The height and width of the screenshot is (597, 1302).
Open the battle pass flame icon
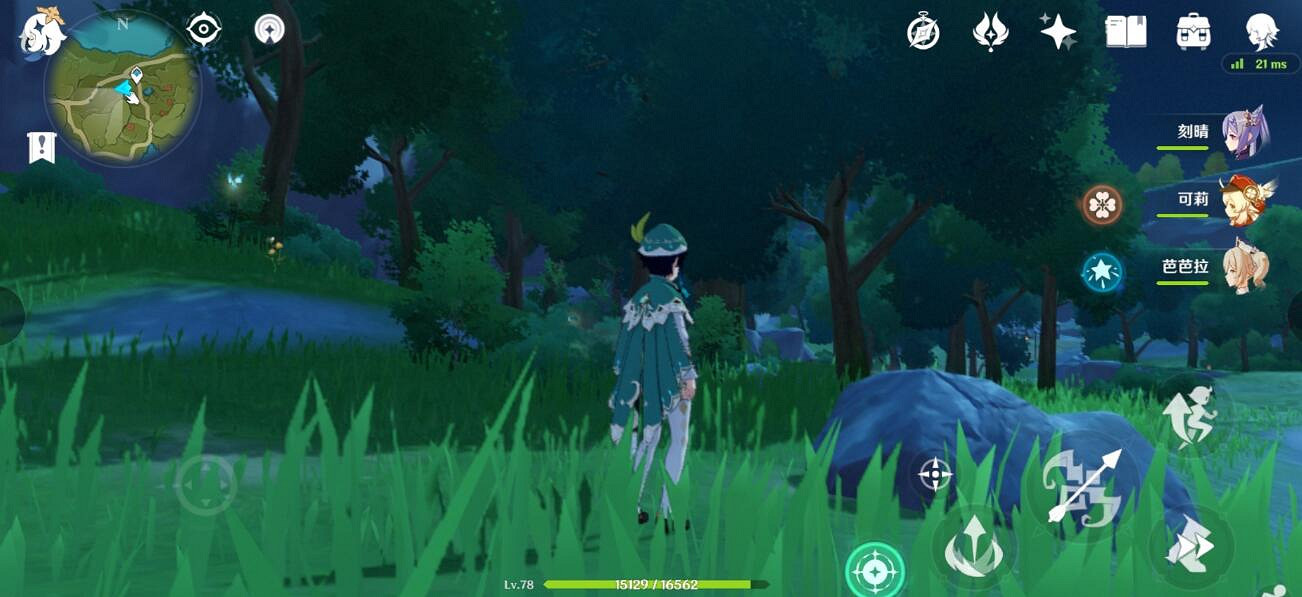tap(990, 32)
